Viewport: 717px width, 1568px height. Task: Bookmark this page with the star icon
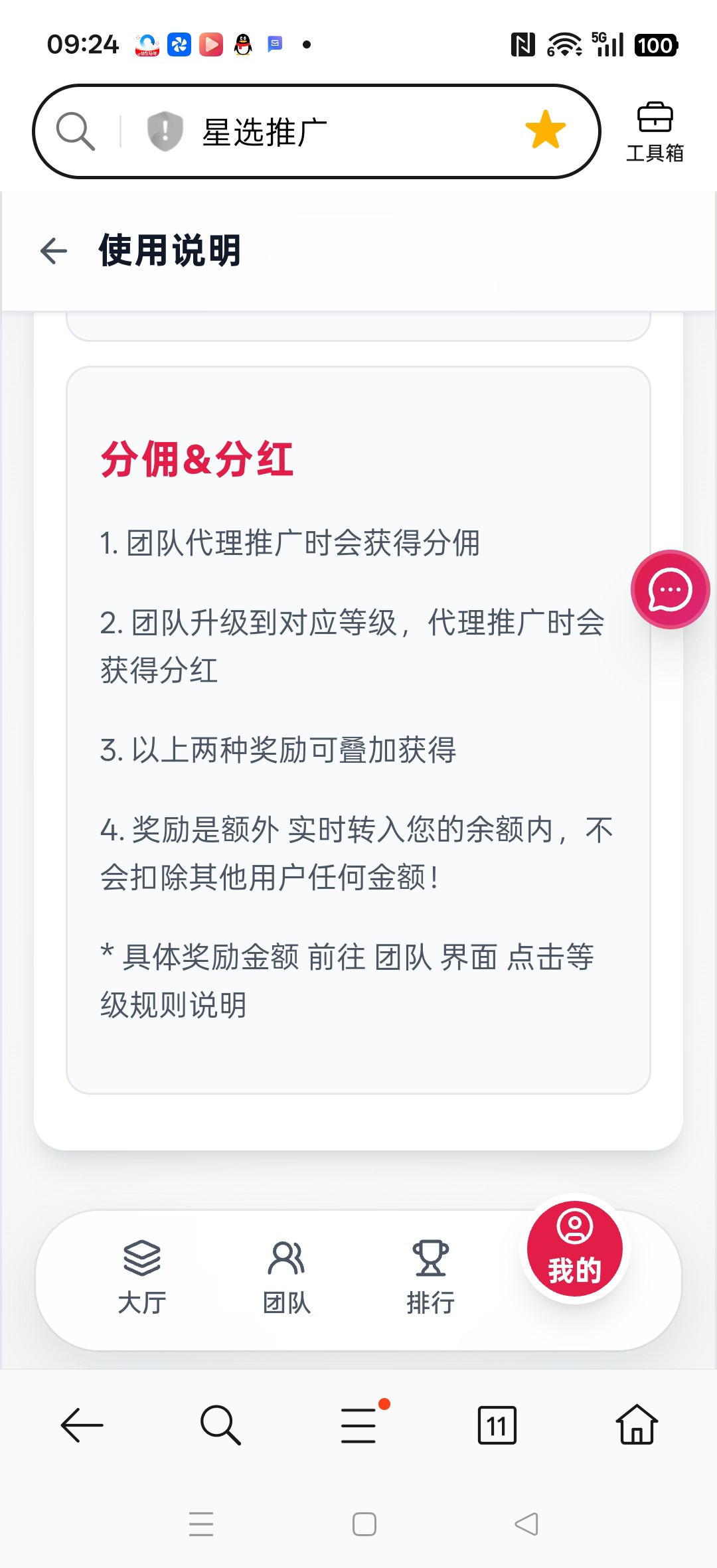click(545, 130)
